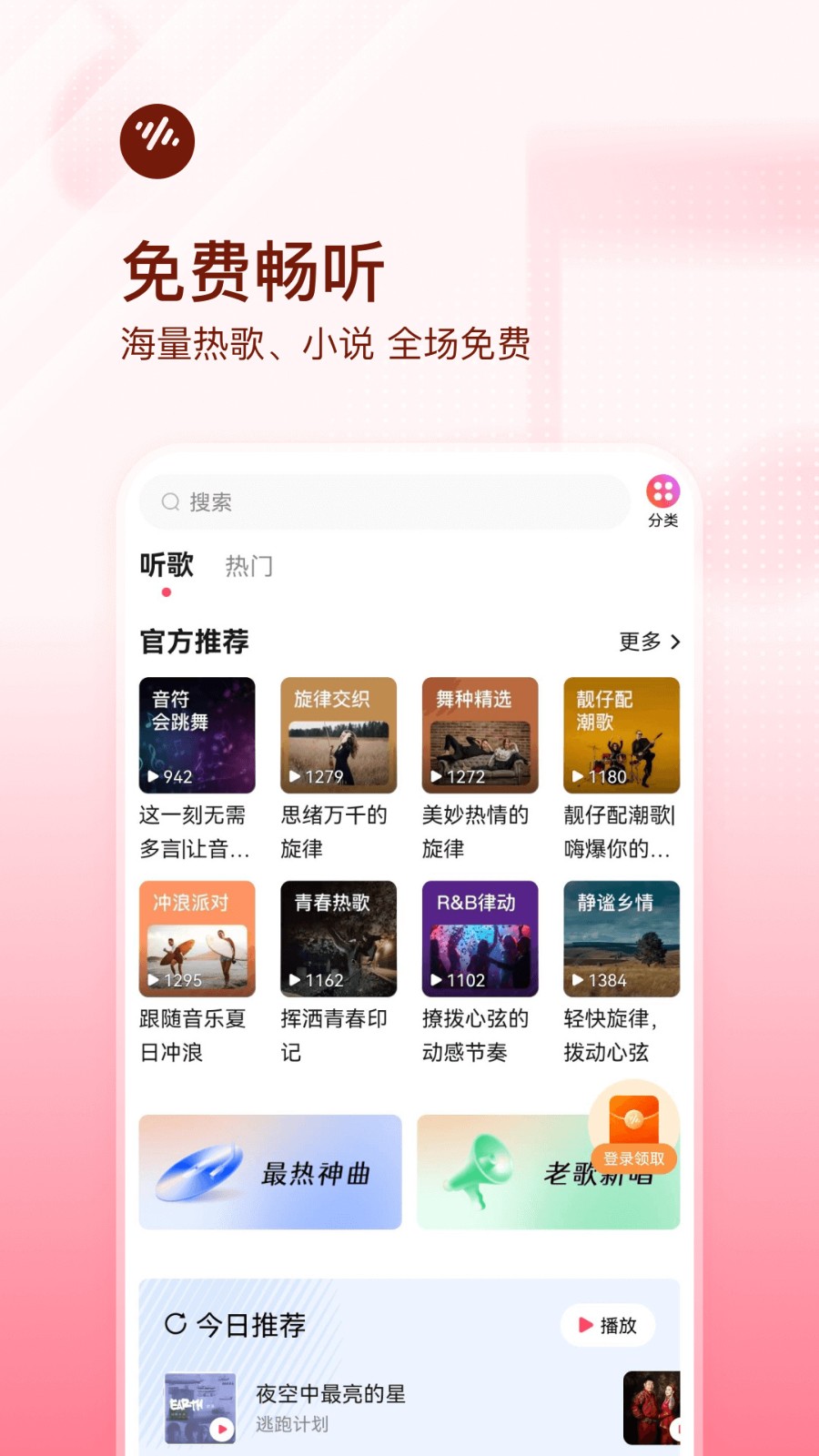Expand 更多 to see more official recommendations
Image resolution: width=819 pixels, height=1456 pixels.
click(648, 642)
